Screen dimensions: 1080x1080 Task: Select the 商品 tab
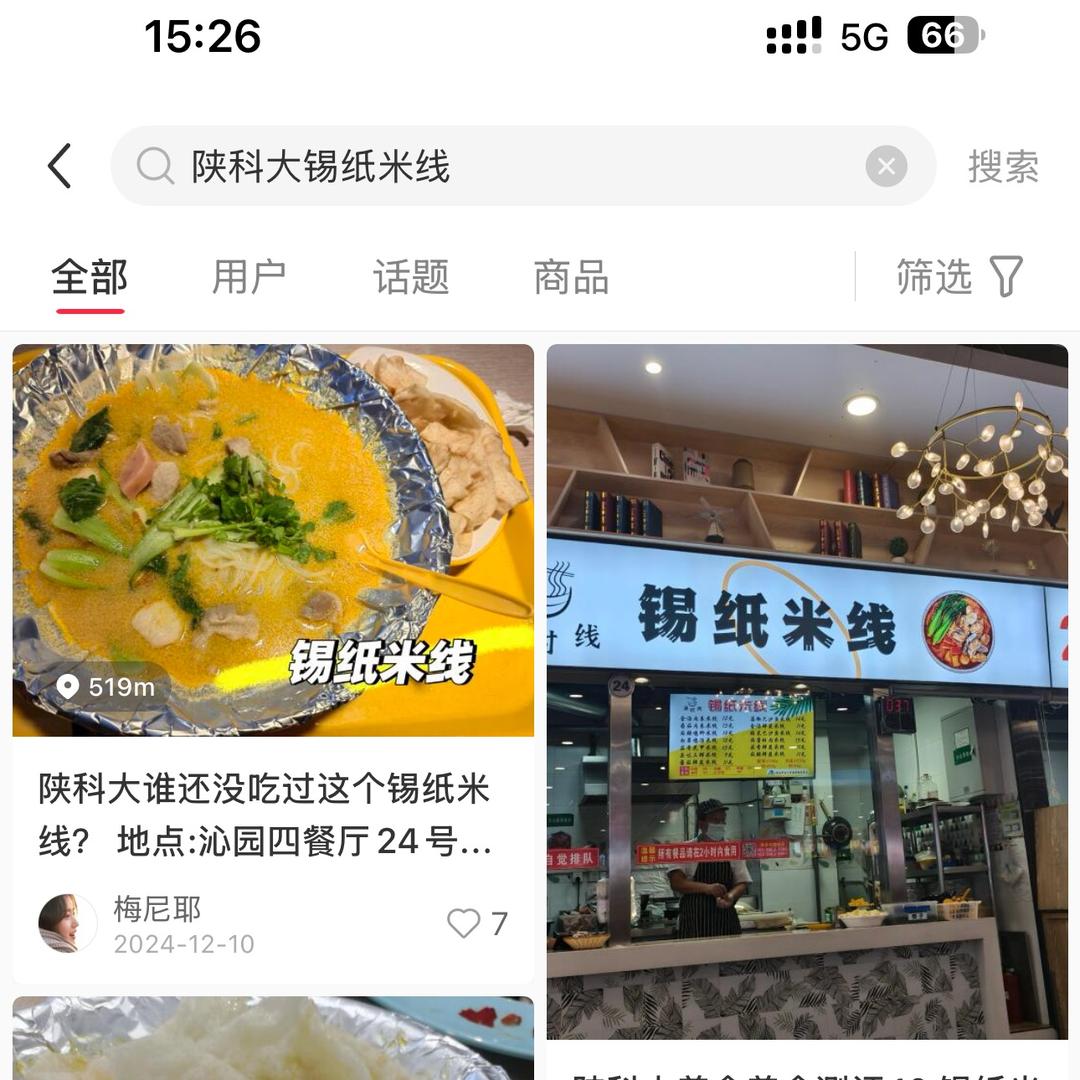(571, 278)
